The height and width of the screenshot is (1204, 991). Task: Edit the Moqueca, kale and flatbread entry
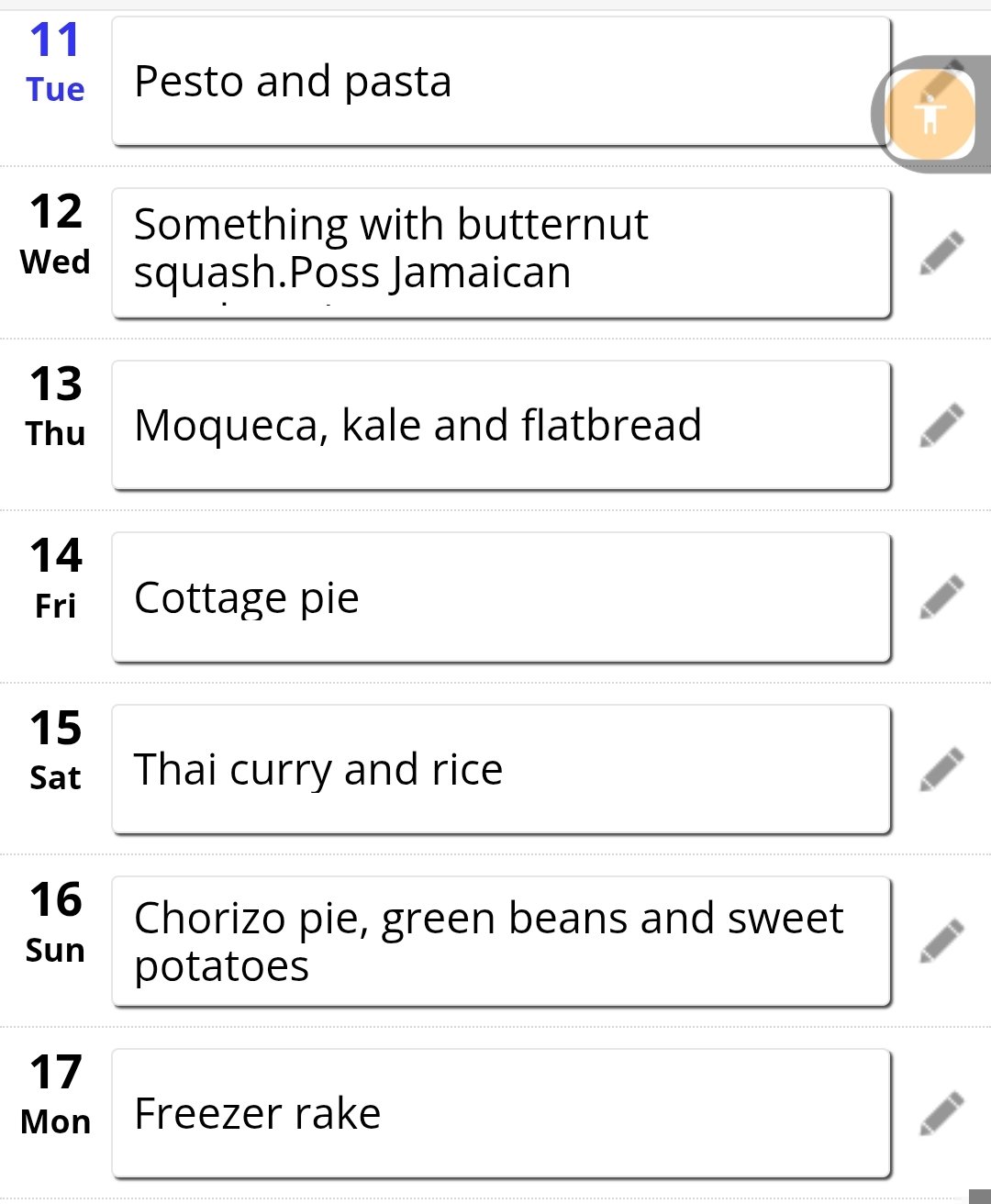[x=941, y=425]
